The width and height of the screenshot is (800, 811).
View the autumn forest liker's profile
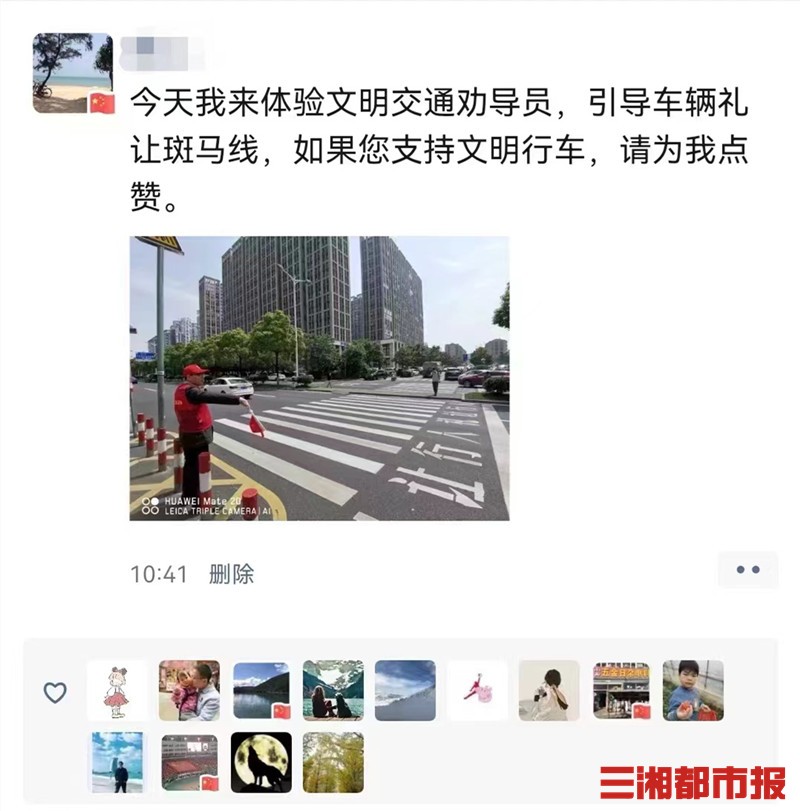pos(333,762)
